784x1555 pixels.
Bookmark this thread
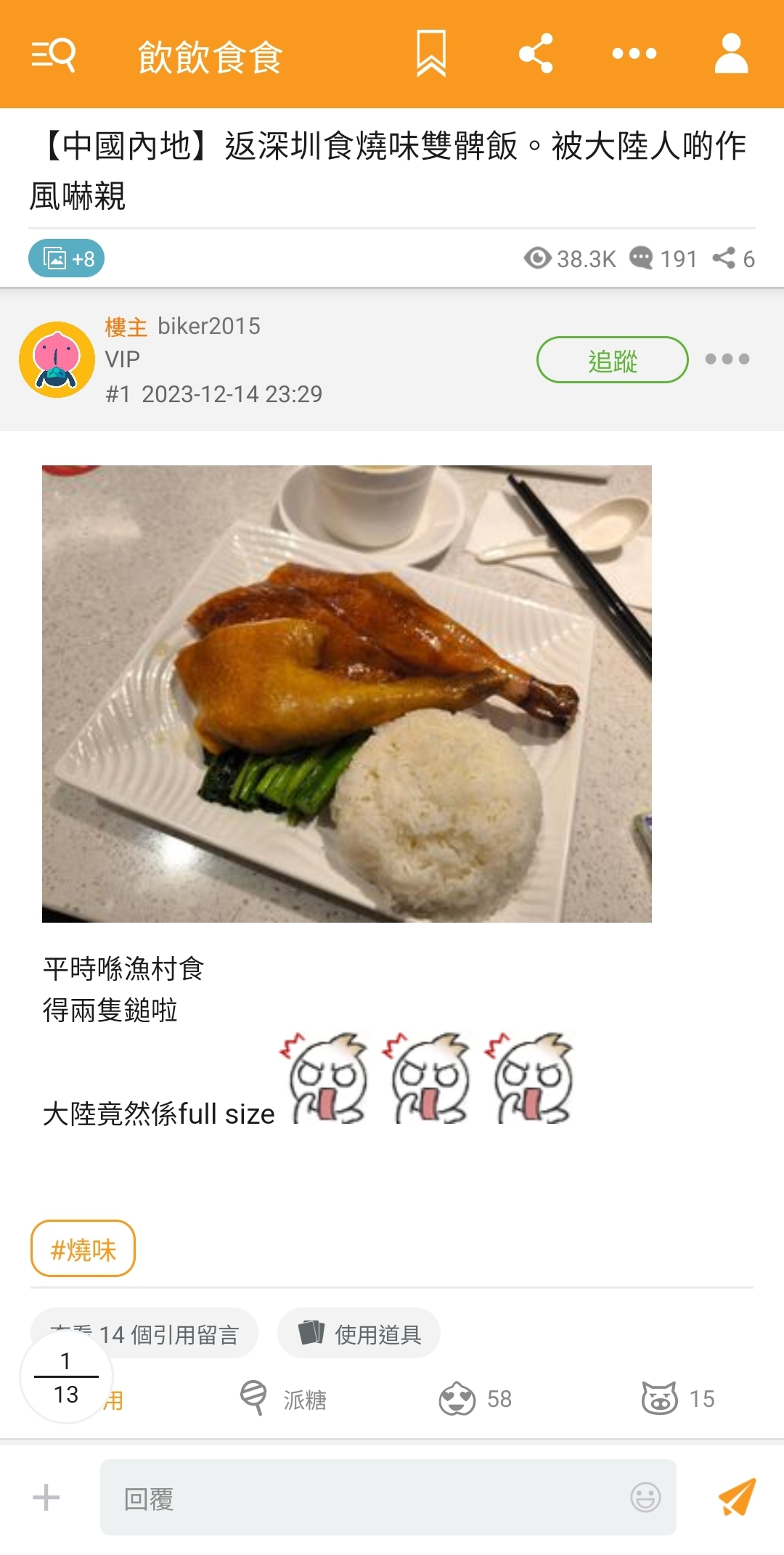(430, 54)
